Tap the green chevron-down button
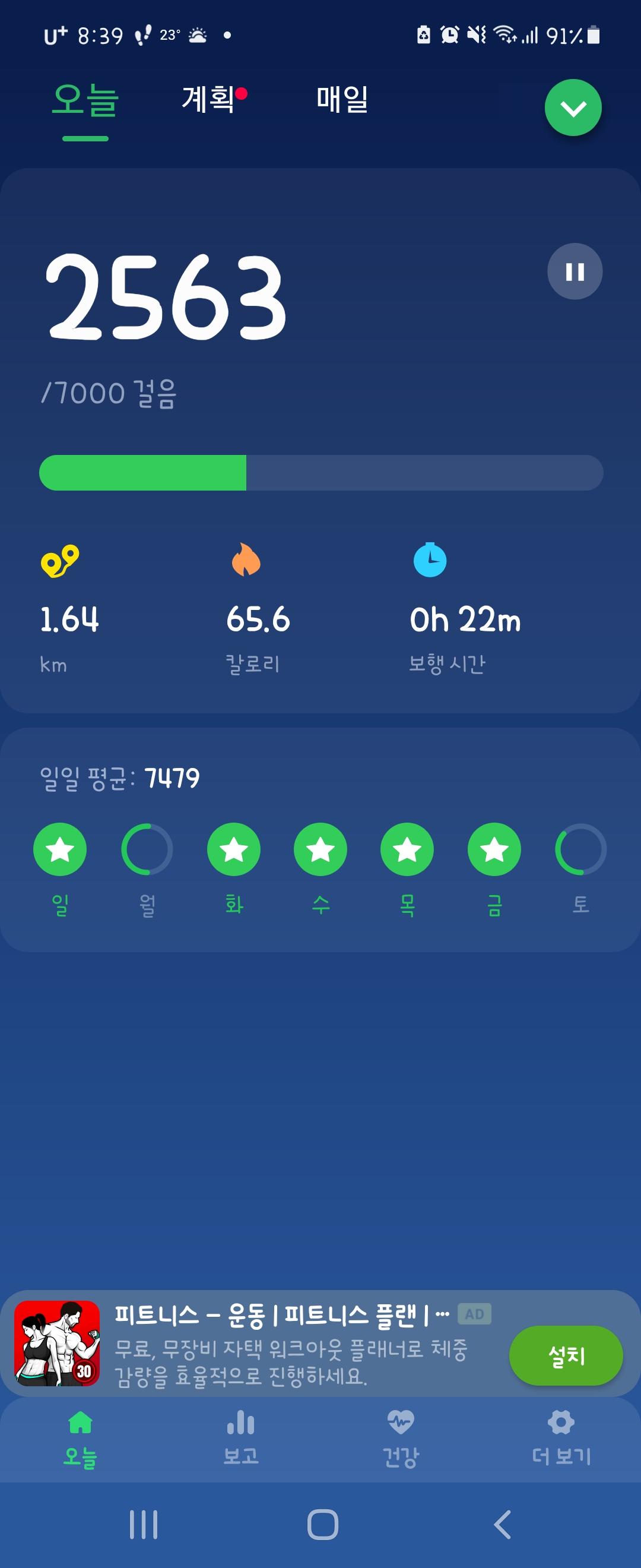The image size is (641, 1568). 573,108
